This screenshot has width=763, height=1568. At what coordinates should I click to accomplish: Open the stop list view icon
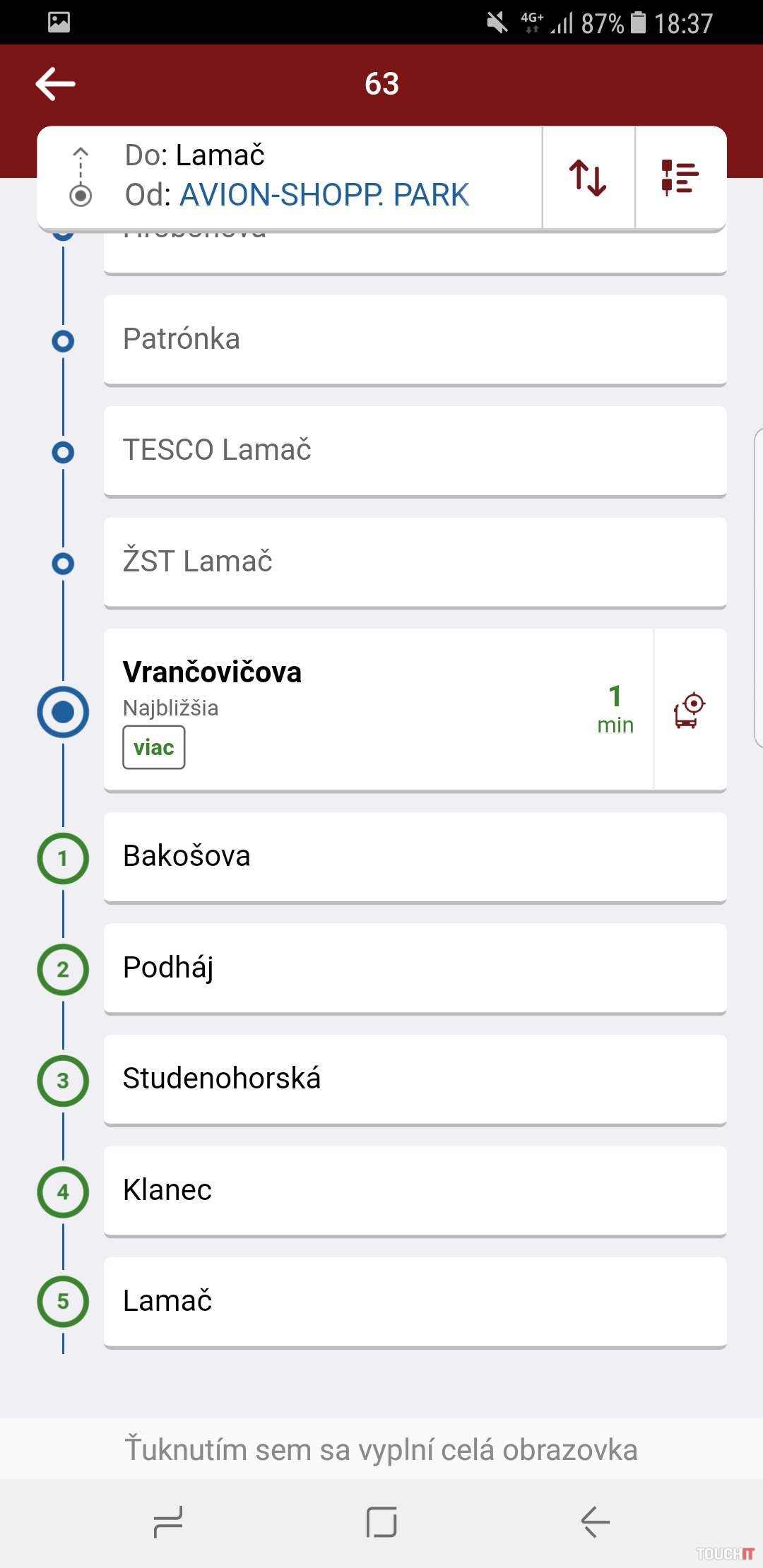(680, 177)
